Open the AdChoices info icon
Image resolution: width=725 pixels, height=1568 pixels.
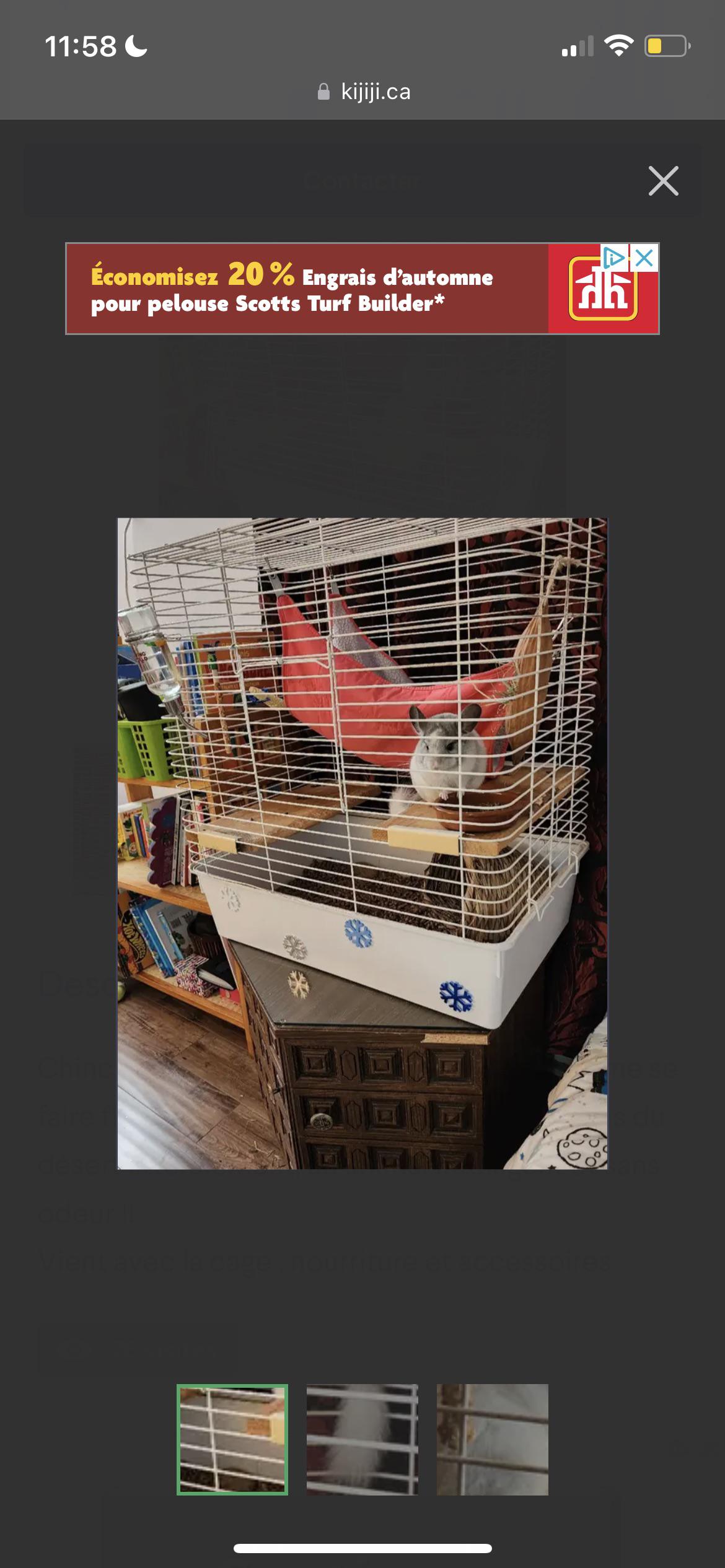(x=613, y=258)
